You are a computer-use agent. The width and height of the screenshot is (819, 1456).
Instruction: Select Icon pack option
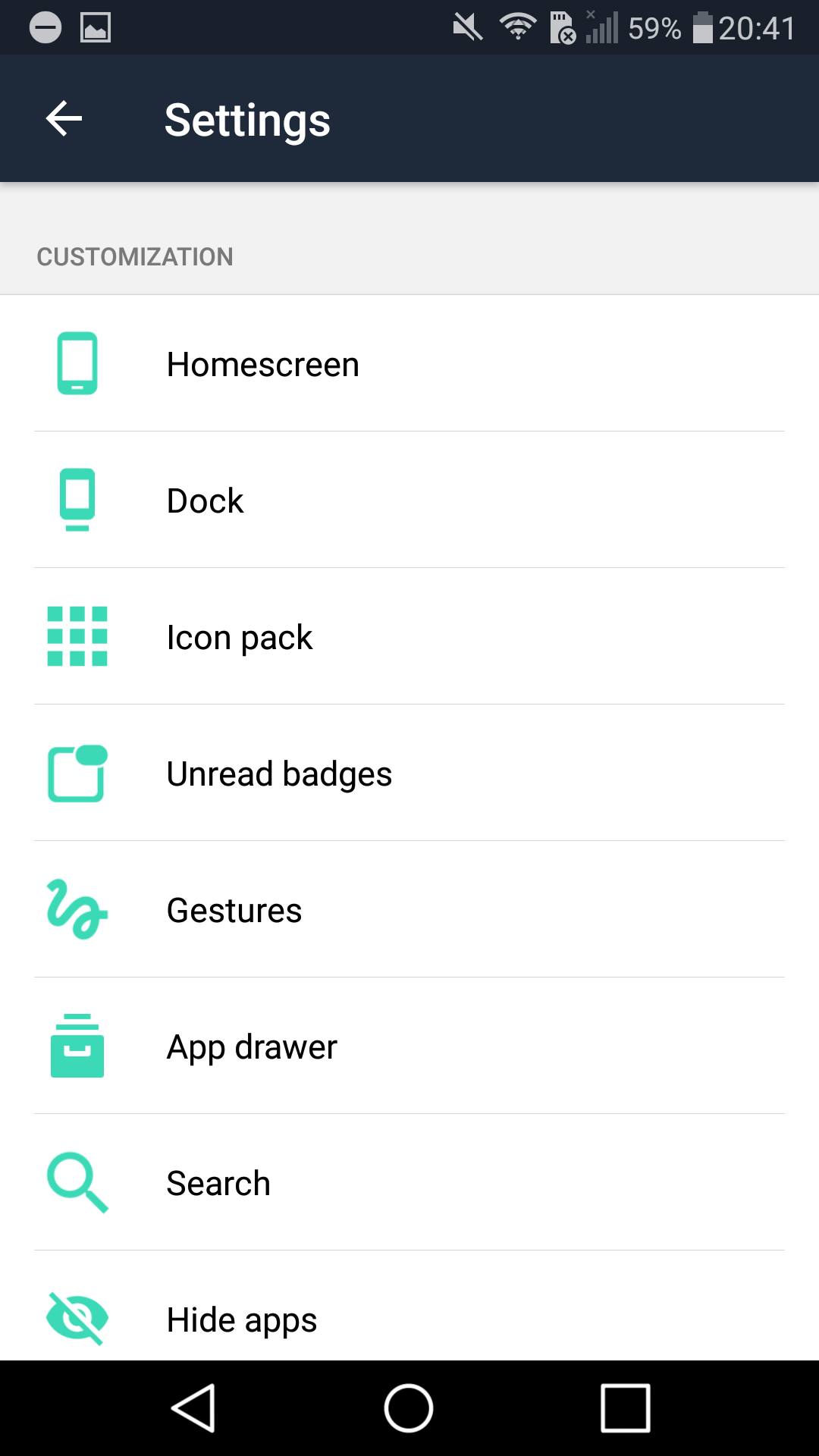[409, 636]
